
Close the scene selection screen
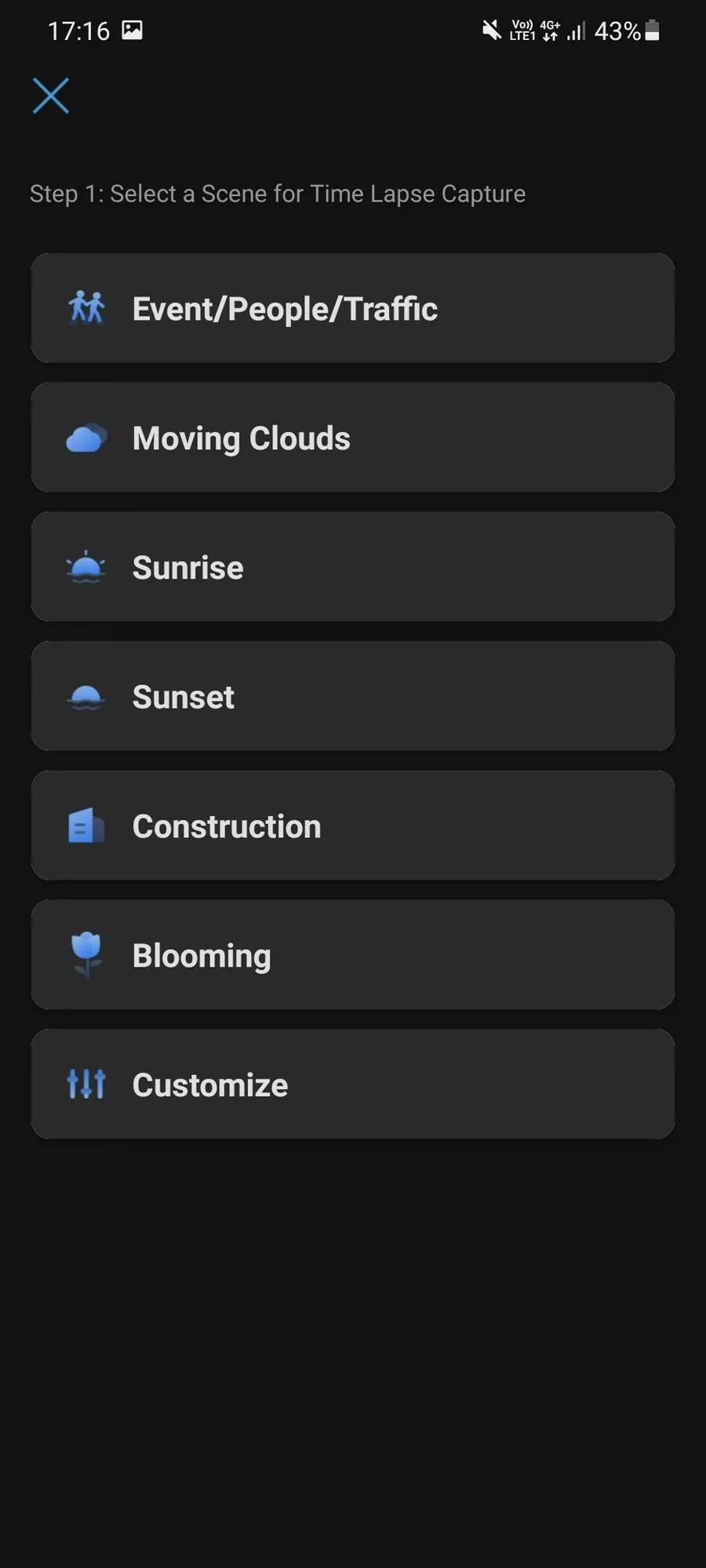coord(51,96)
